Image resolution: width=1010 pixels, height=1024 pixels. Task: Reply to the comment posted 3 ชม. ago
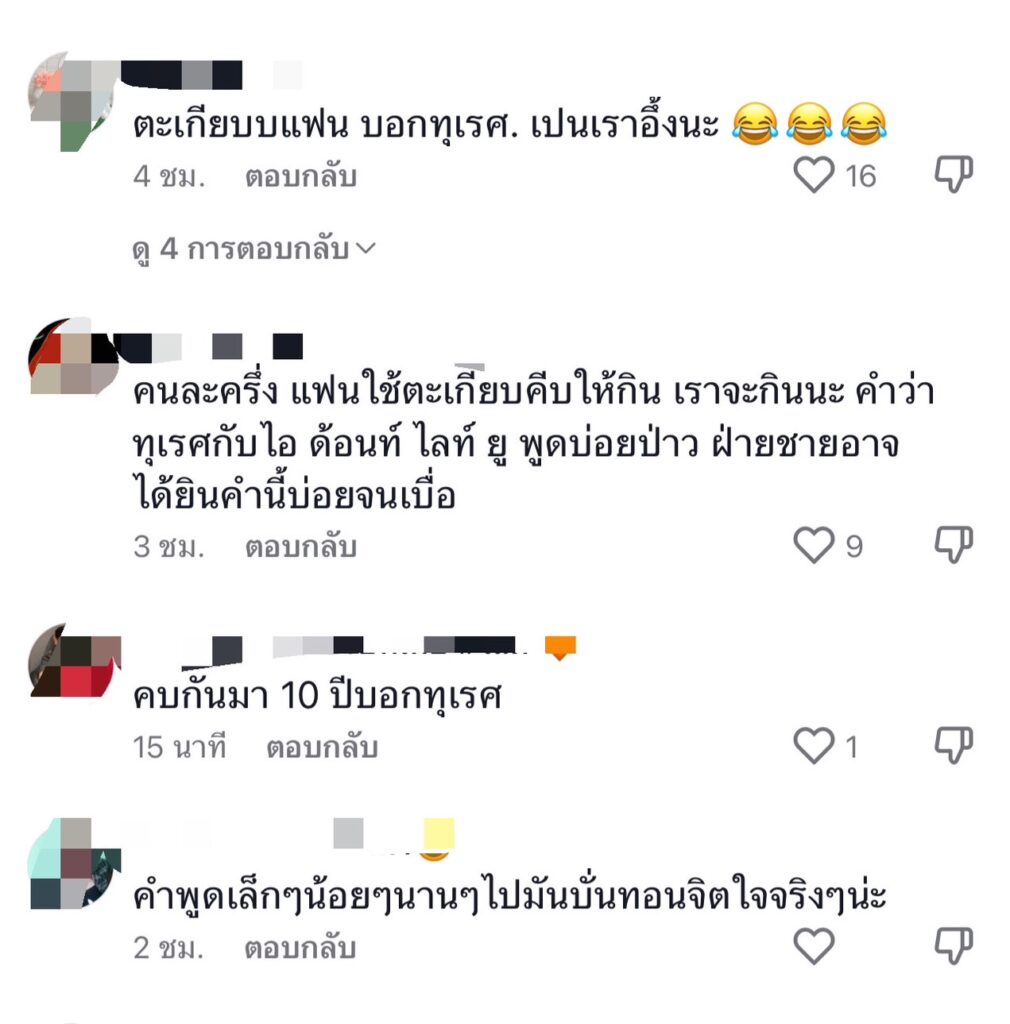(x=300, y=547)
